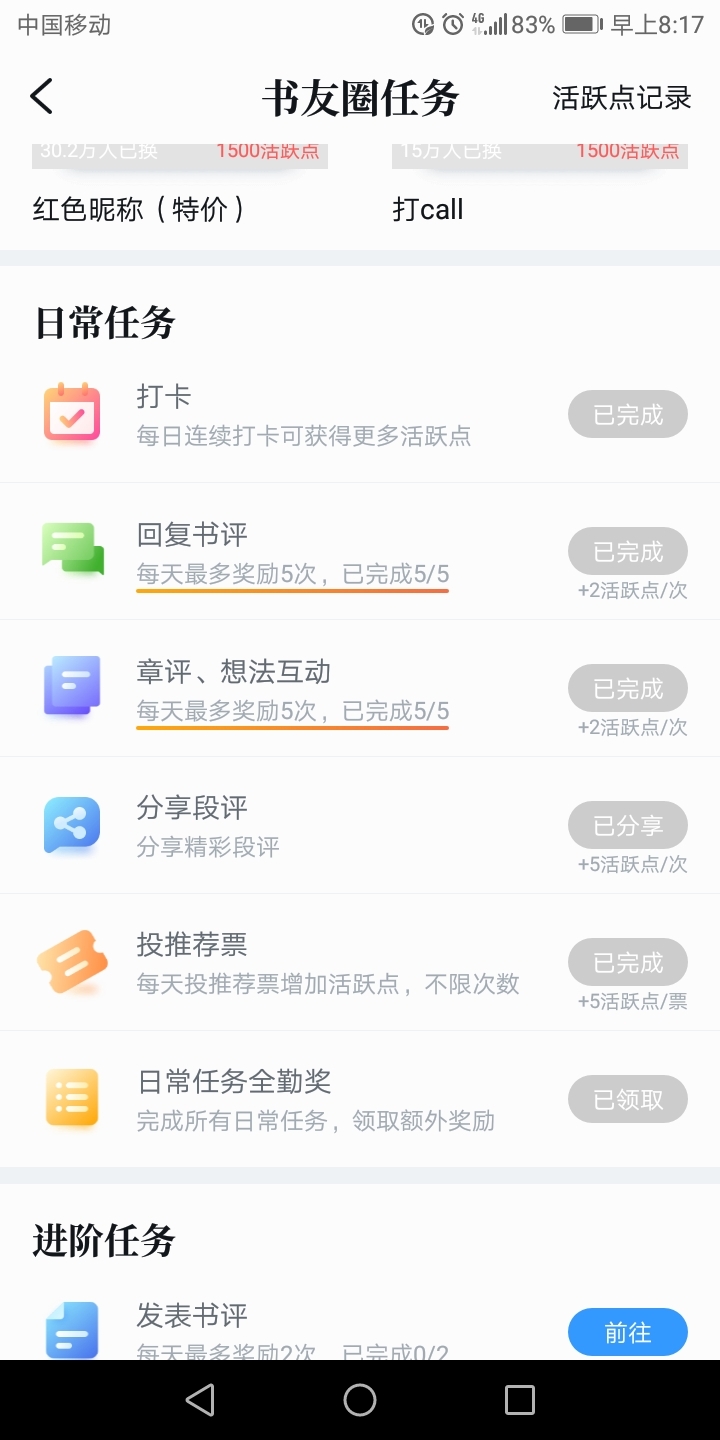Go back using the top-left arrow
This screenshot has width=720, height=1440.
(x=41, y=97)
